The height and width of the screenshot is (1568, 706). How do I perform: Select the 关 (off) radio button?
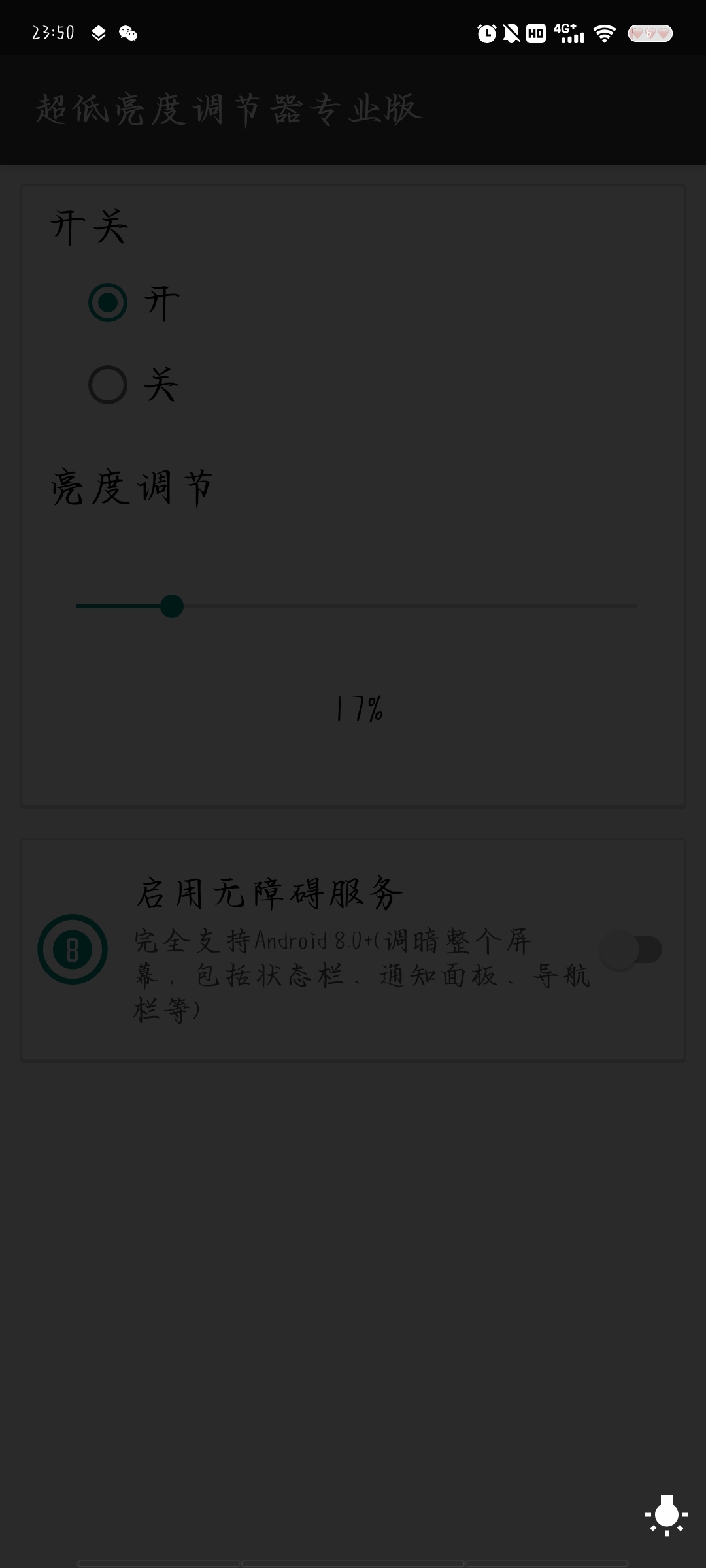click(x=108, y=385)
